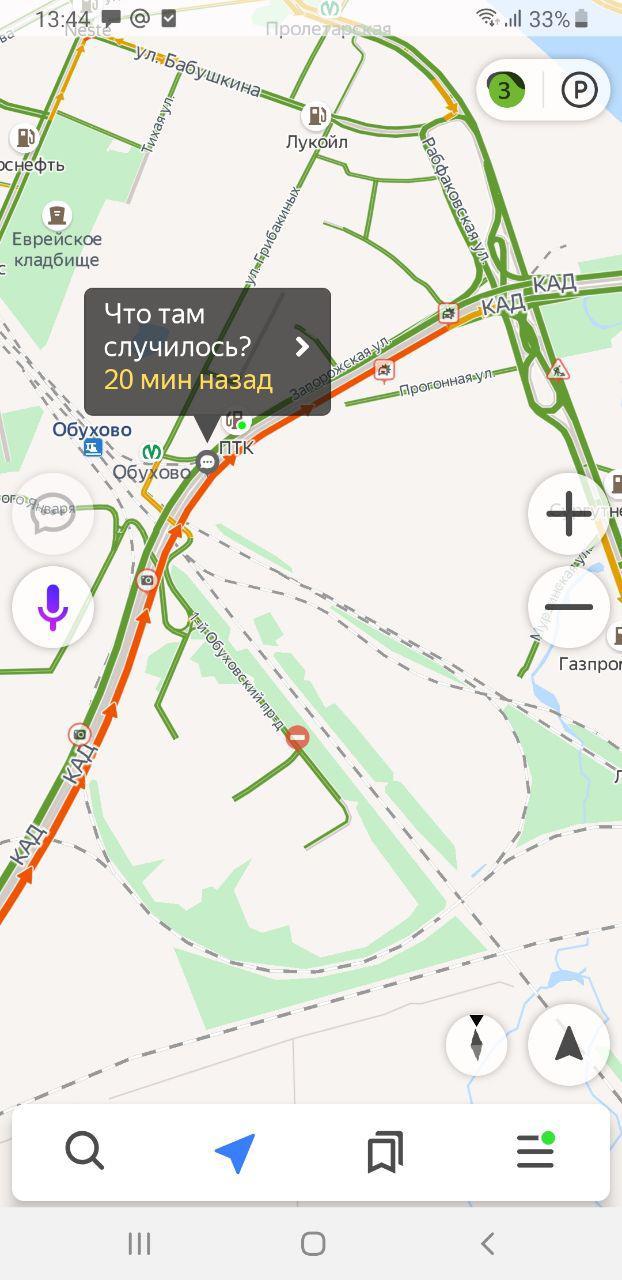Tap the no-entry road closure marker
Image resolution: width=622 pixels, height=1280 pixels.
pos(297,738)
